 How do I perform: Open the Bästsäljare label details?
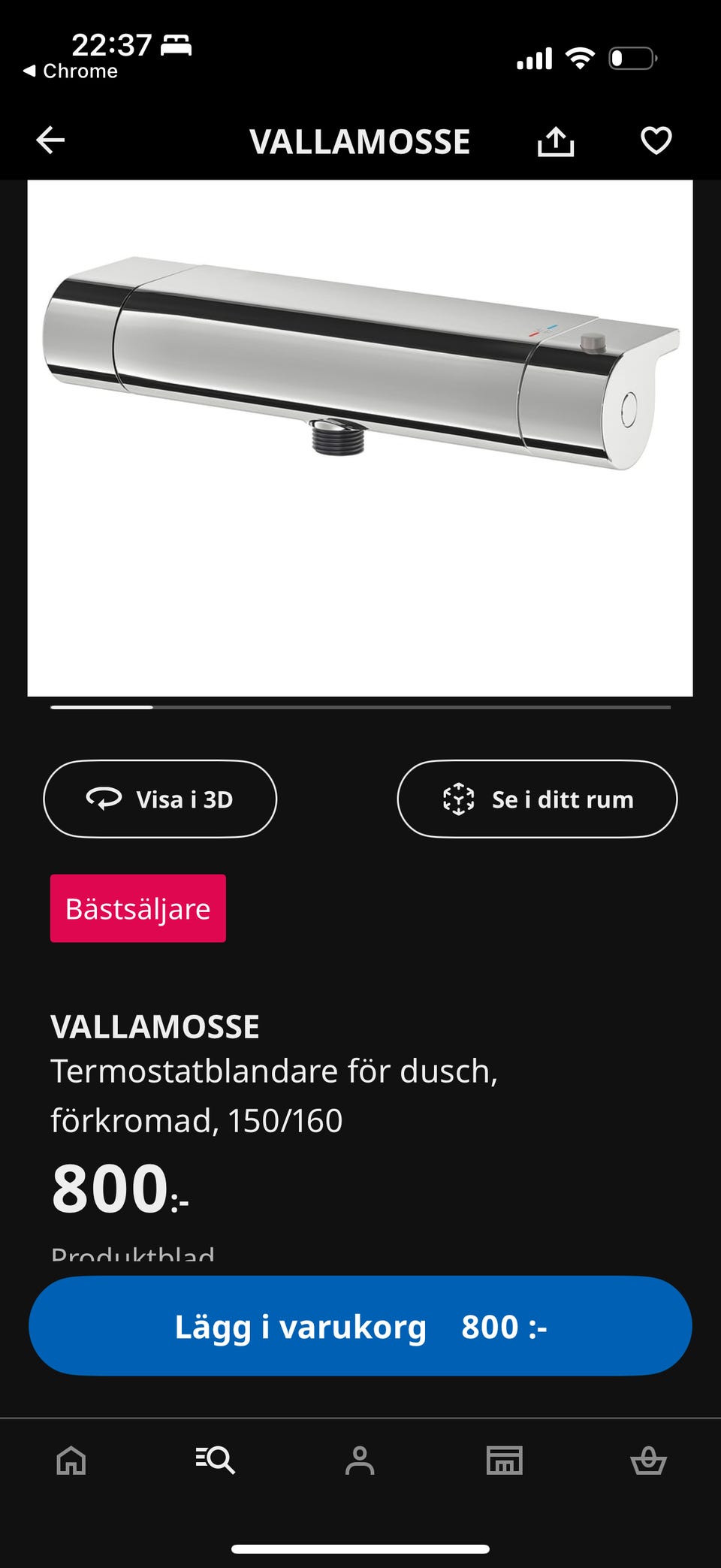coord(138,908)
